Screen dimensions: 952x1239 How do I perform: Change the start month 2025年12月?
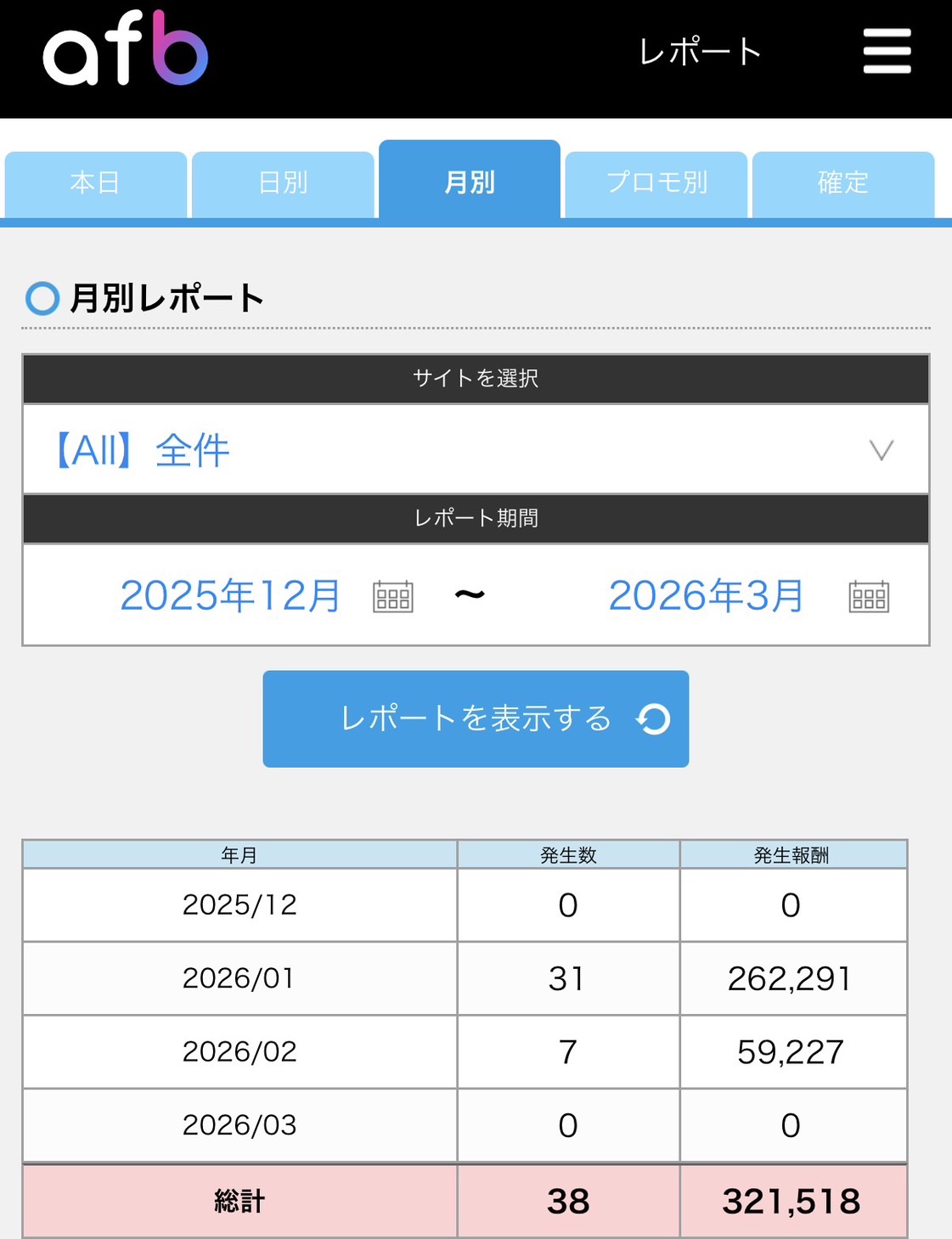(266, 595)
